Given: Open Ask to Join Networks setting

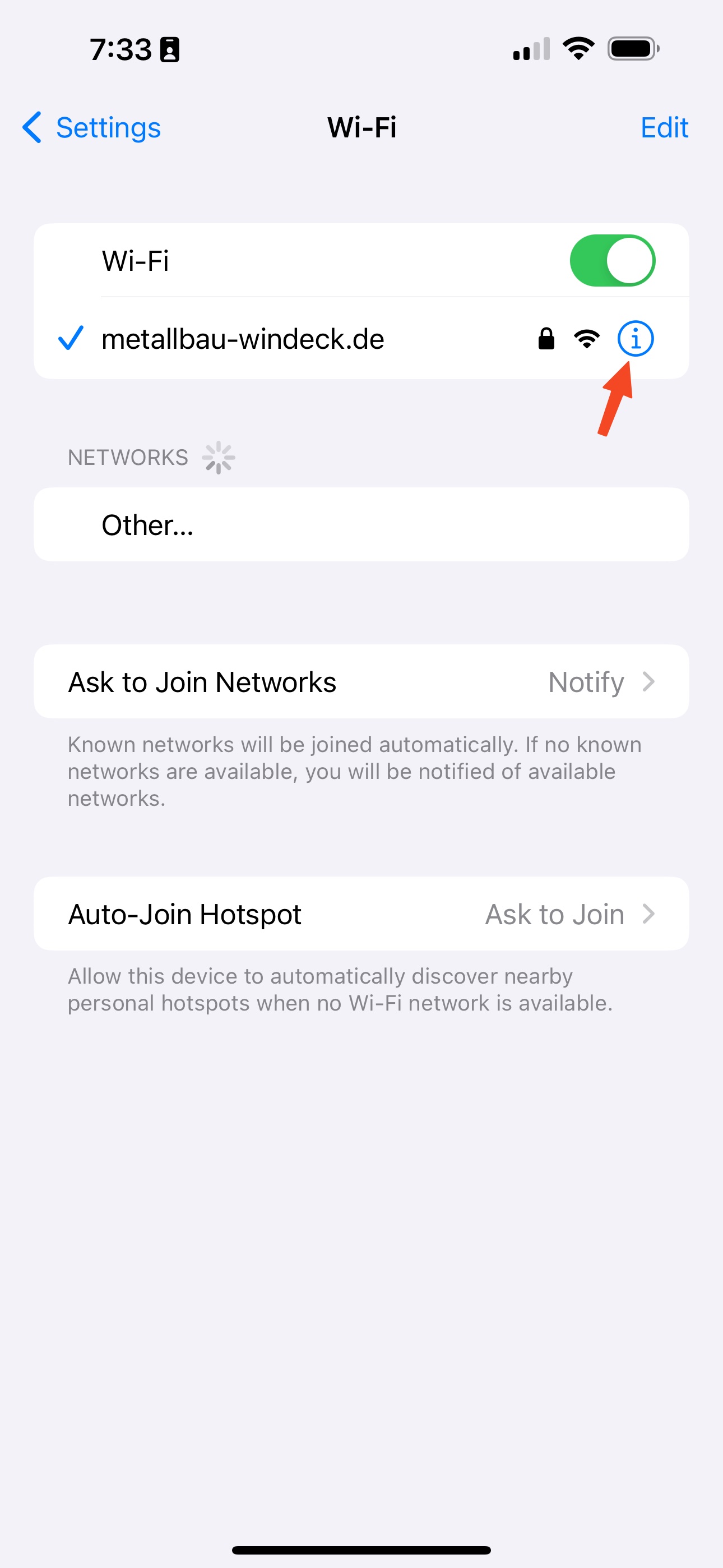Looking at the screenshot, I should click(361, 682).
